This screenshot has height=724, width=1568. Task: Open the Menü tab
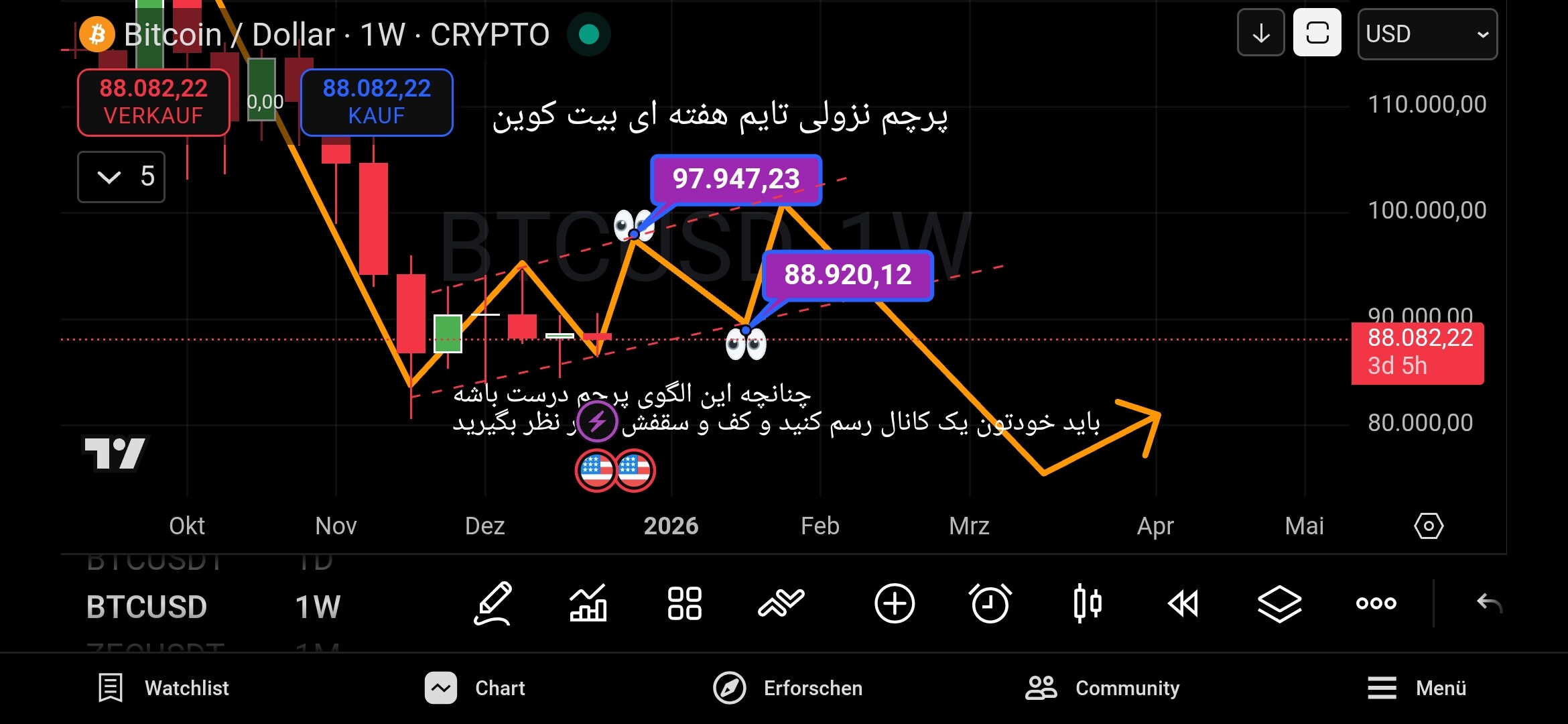click(1417, 688)
